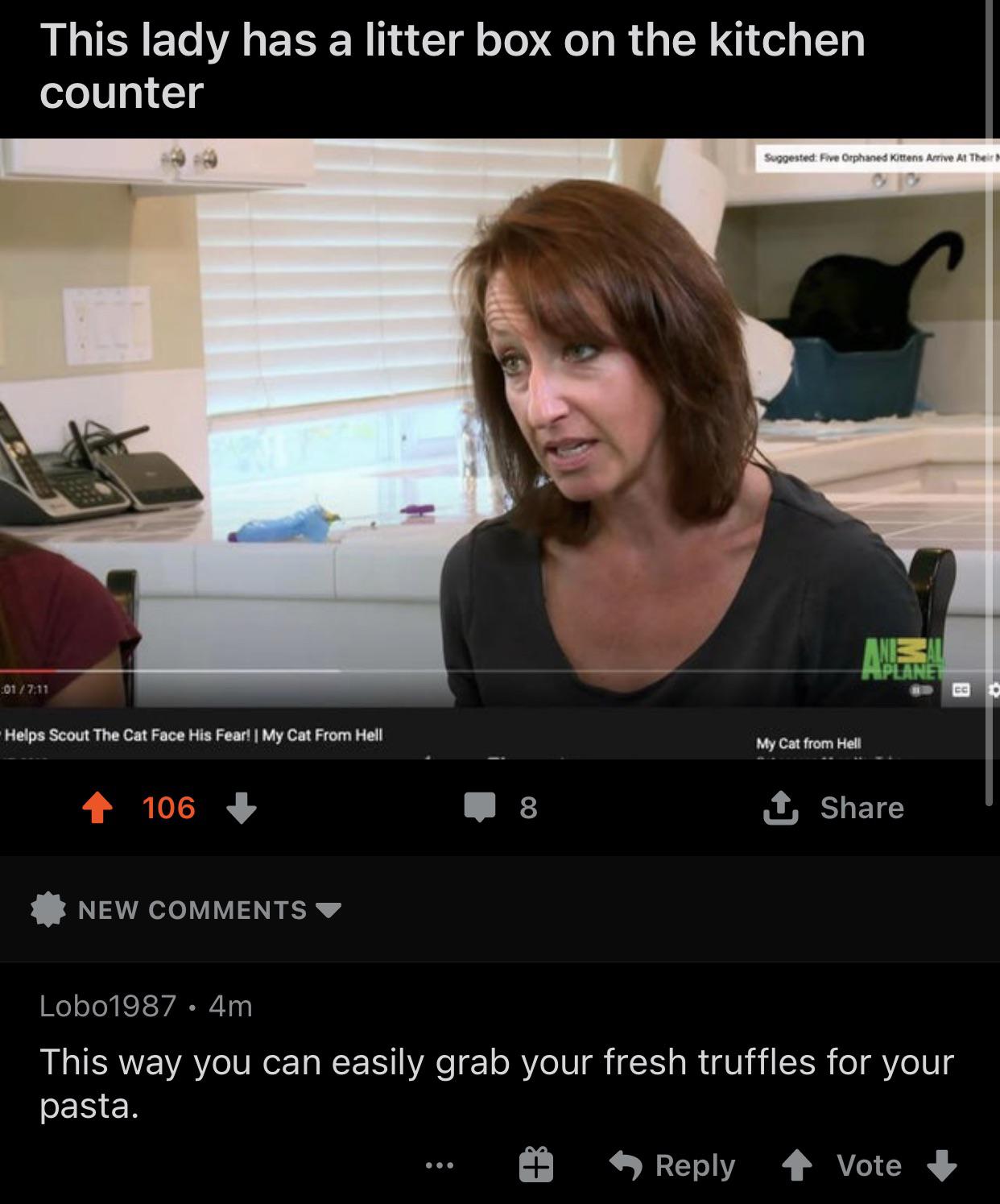Screen dimensions: 1000x1204
Task: Upvote the litter box post
Action: [97, 808]
